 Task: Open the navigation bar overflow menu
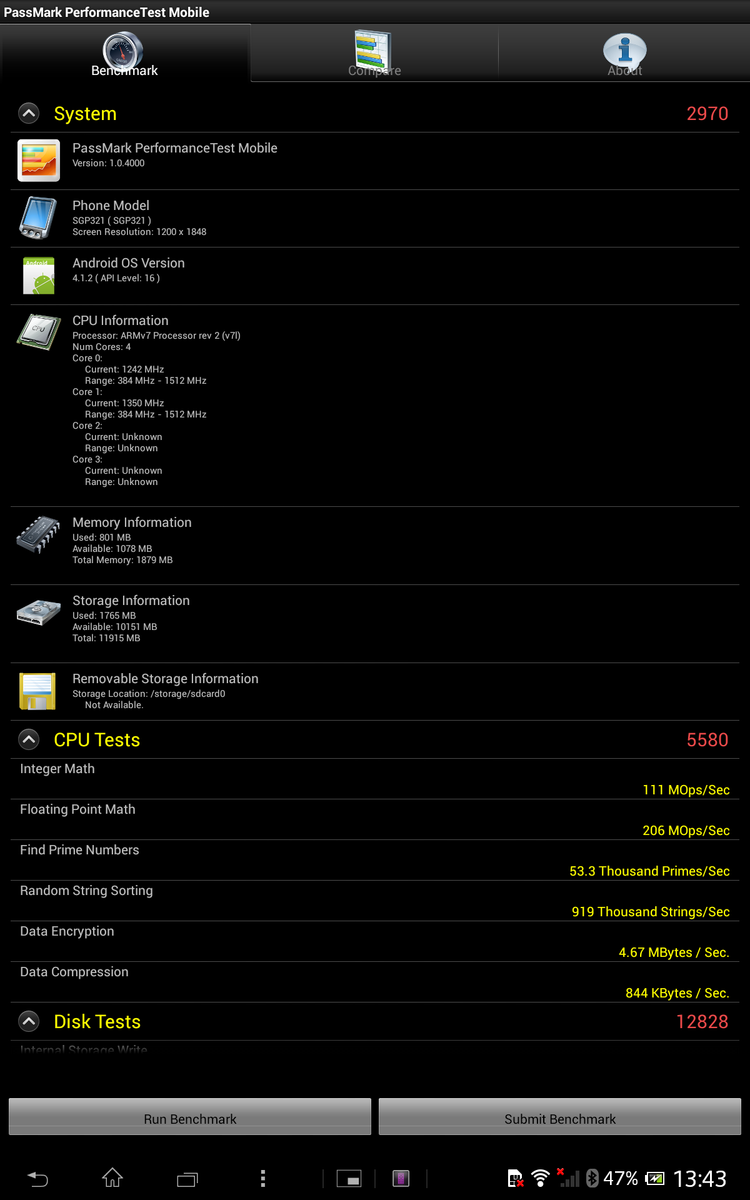click(x=262, y=1178)
